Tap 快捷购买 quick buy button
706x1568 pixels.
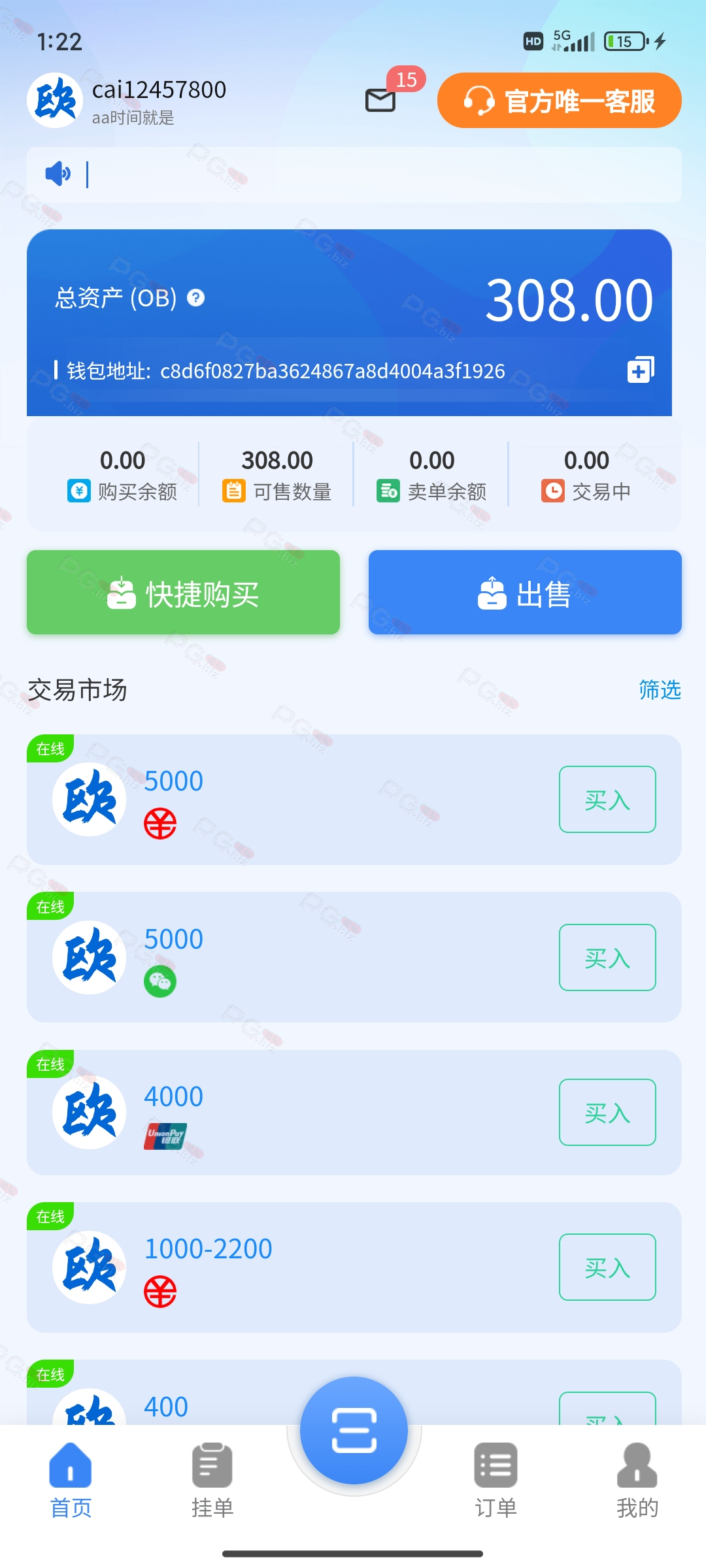tap(183, 593)
